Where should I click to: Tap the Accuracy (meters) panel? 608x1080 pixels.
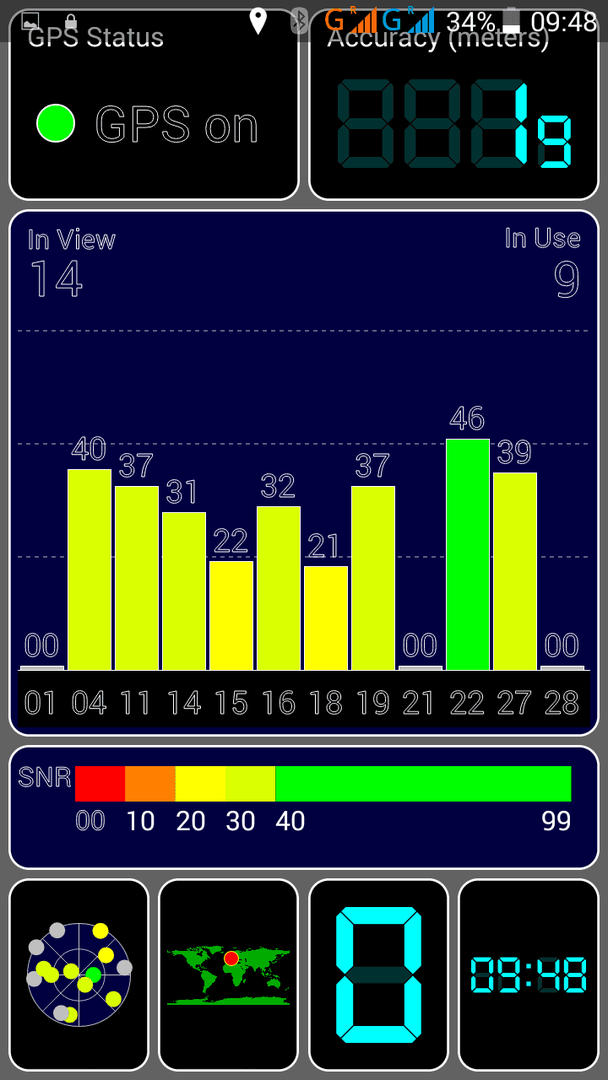pos(454,105)
